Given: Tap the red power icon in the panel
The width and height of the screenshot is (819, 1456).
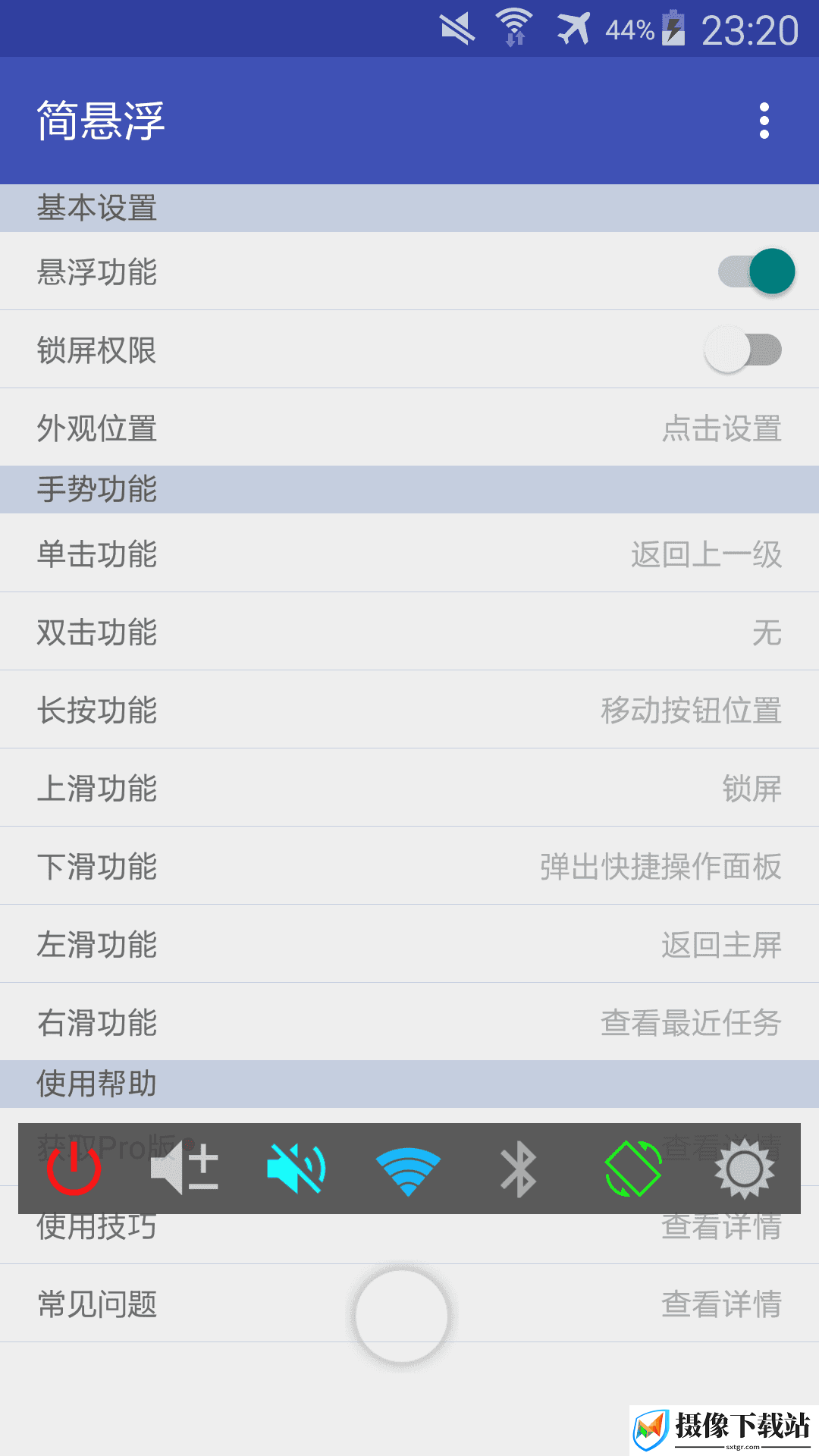Looking at the screenshot, I should point(74,1169).
